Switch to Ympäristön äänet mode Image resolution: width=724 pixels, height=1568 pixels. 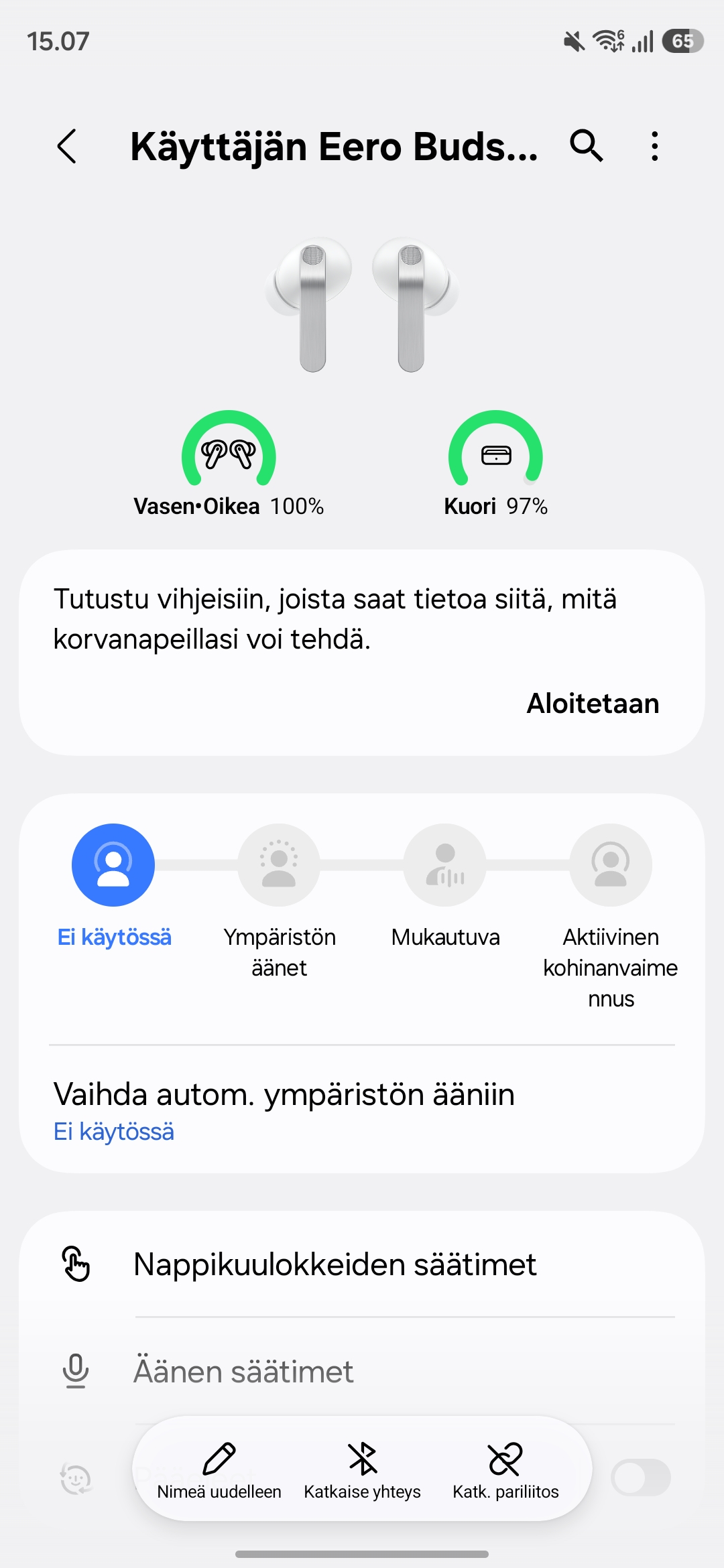point(279,865)
